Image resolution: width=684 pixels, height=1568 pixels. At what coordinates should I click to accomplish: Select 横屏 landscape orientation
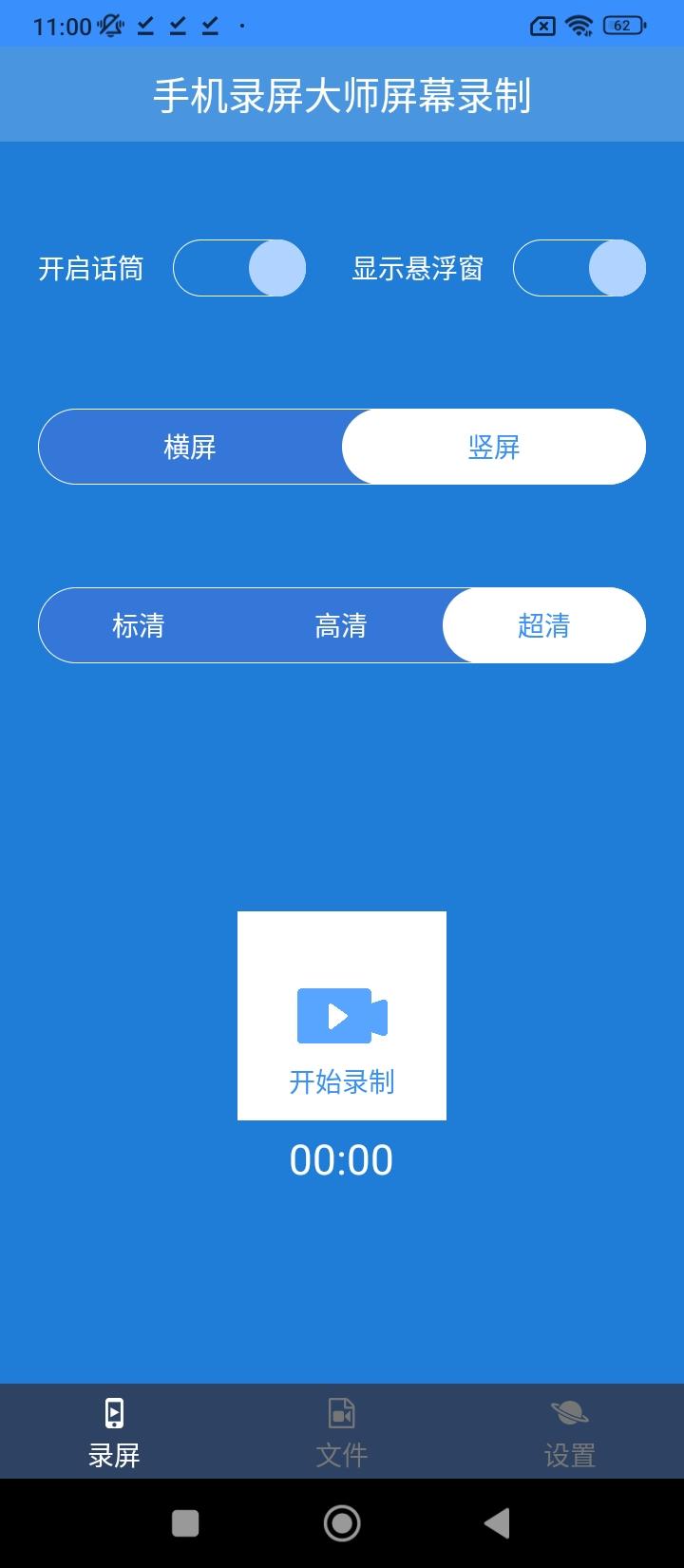coord(190,447)
